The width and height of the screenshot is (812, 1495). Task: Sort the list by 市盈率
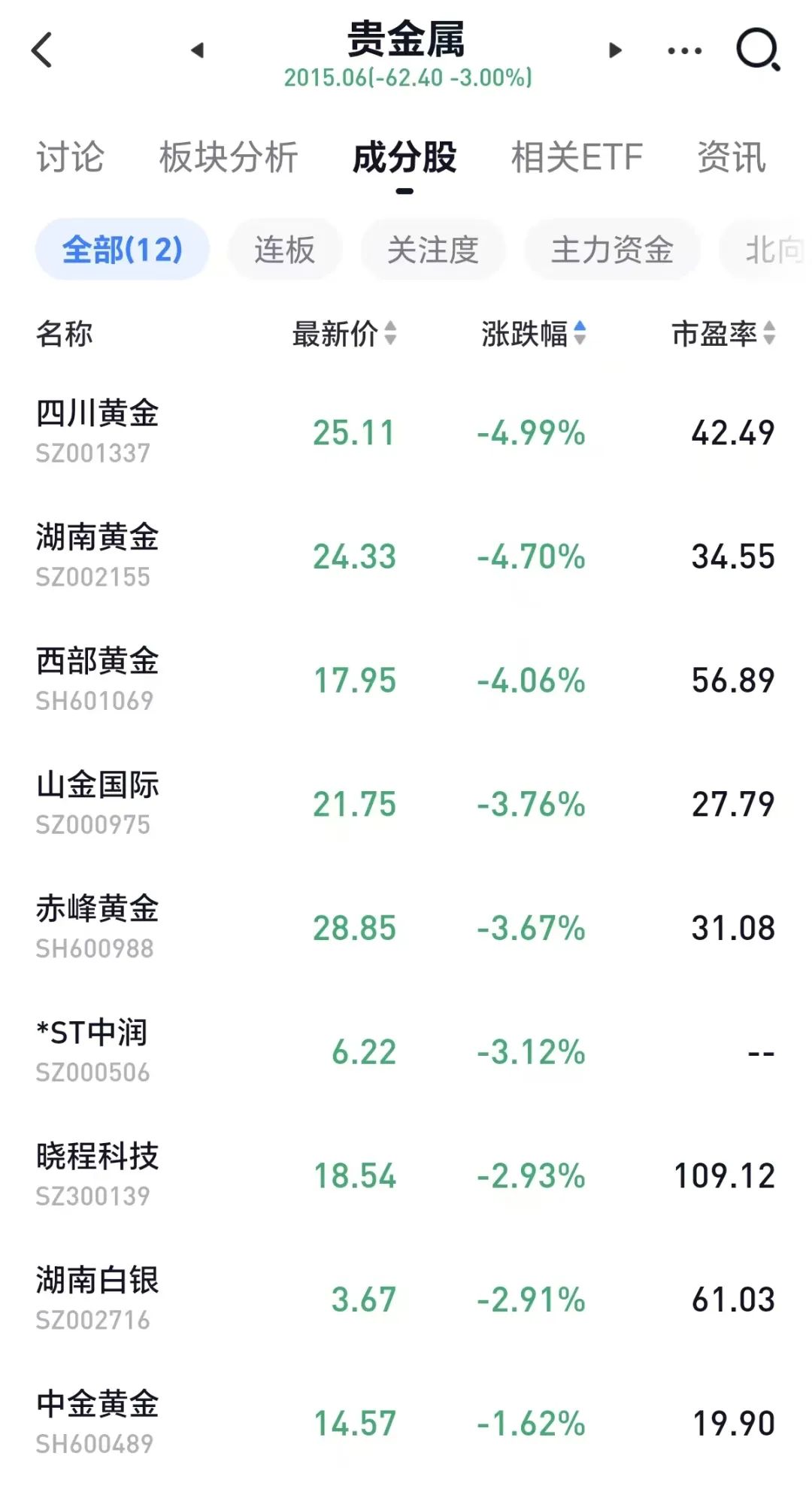point(723,334)
